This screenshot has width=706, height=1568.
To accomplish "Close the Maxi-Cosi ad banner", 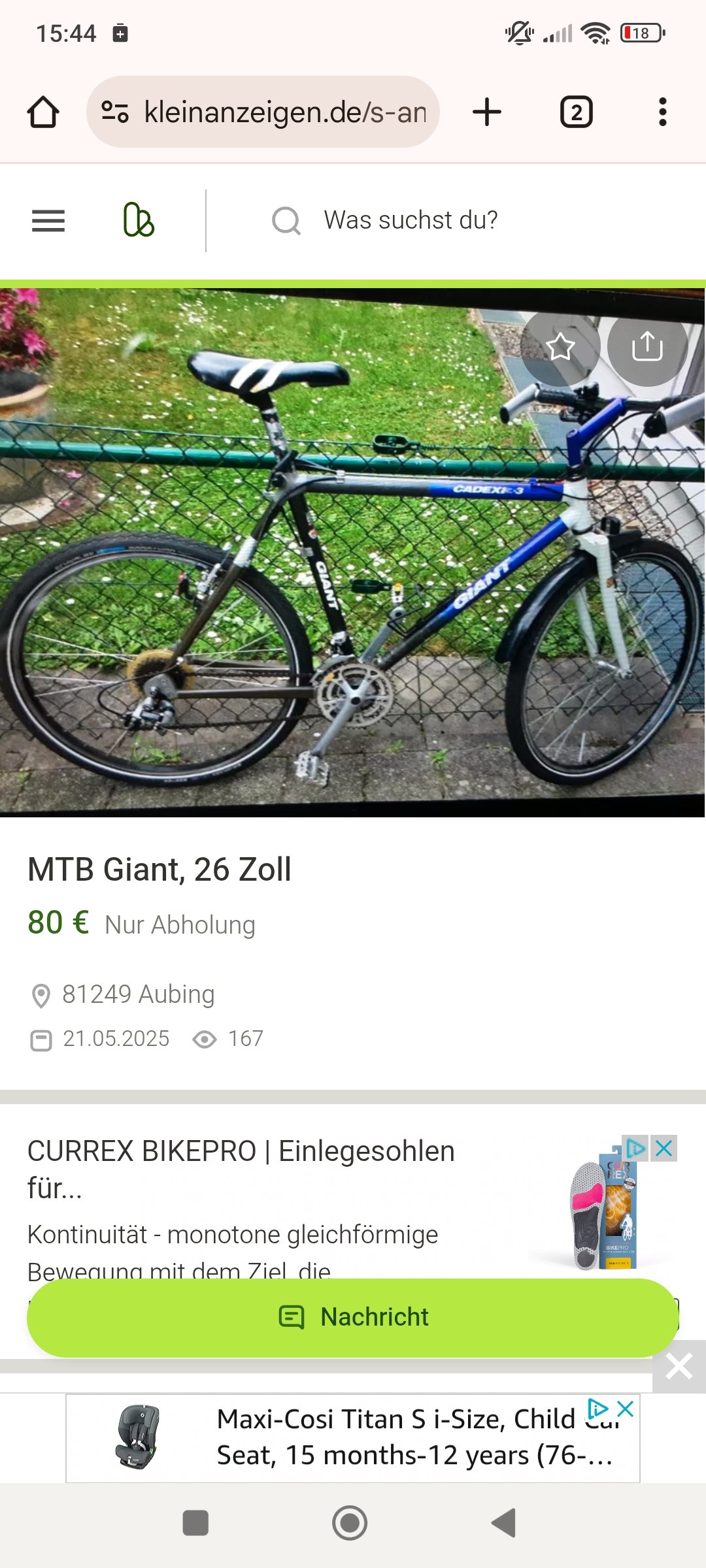I will [626, 1409].
